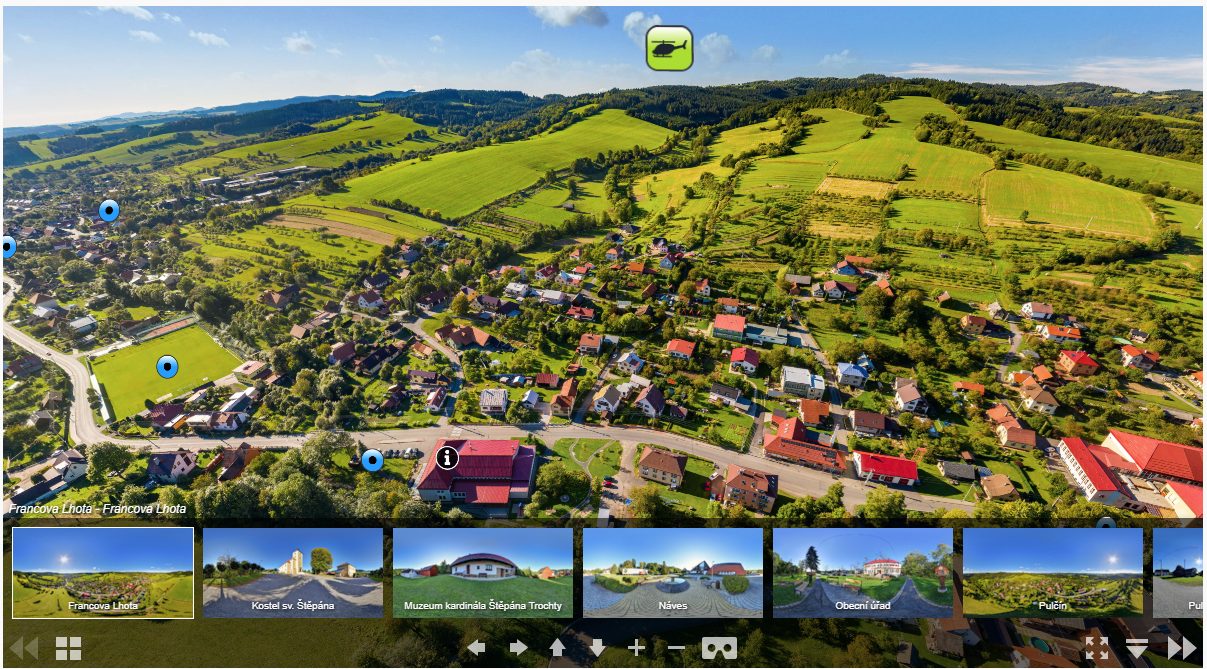The image size is (1207, 669).
Task: Open the info hotspot on the red roof
Action: click(x=447, y=458)
